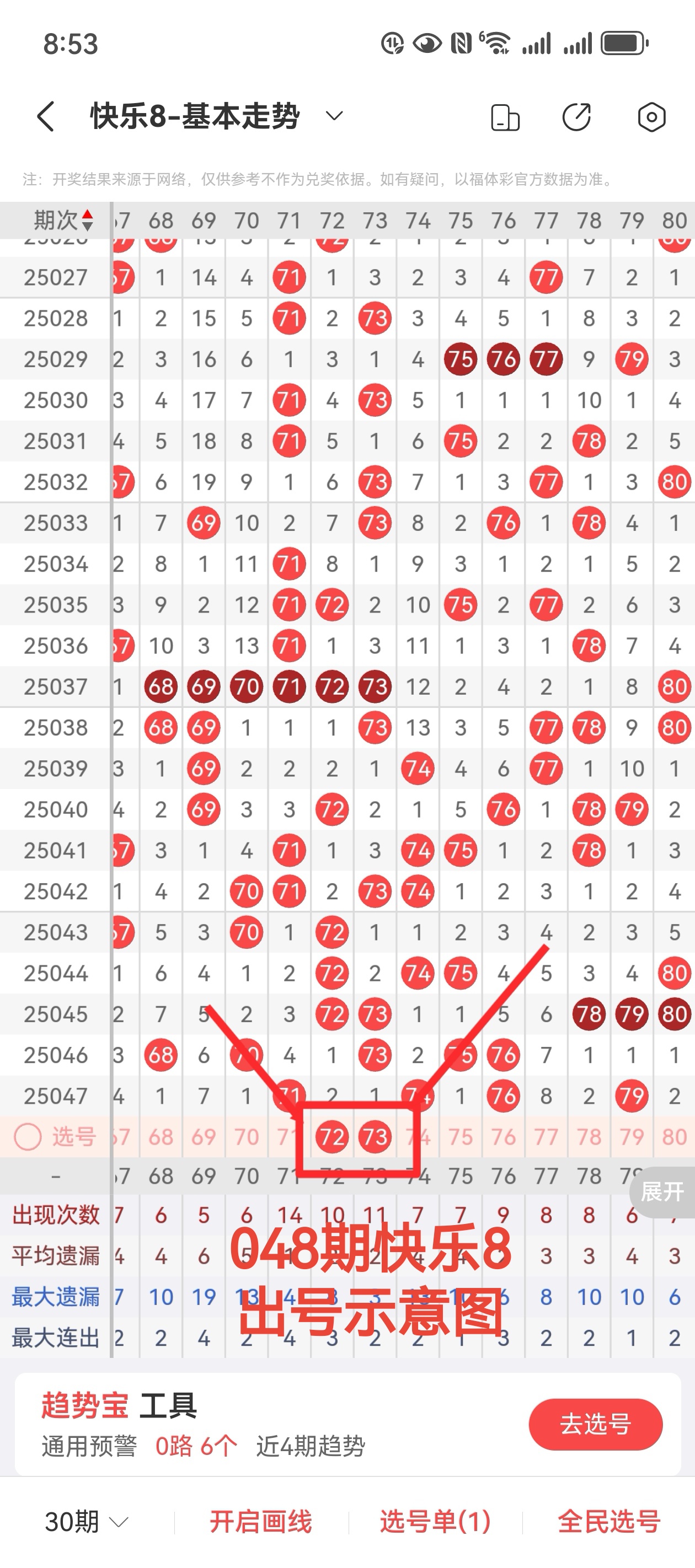Open 全民选号
The height and width of the screenshot is (1568, 695).
click(609, 1522)
